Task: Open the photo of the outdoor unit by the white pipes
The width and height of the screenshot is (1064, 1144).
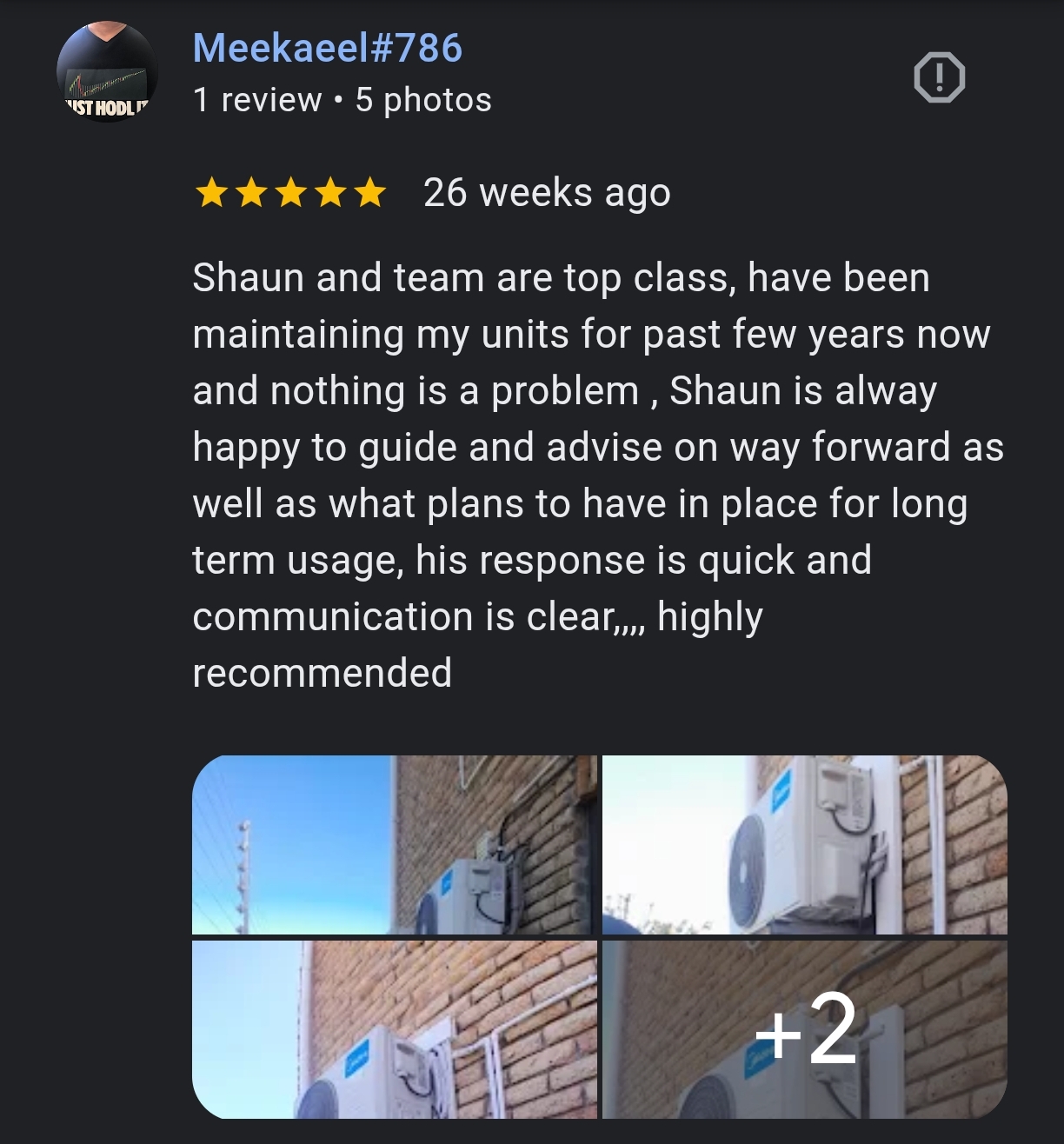Action: point(804,845)
